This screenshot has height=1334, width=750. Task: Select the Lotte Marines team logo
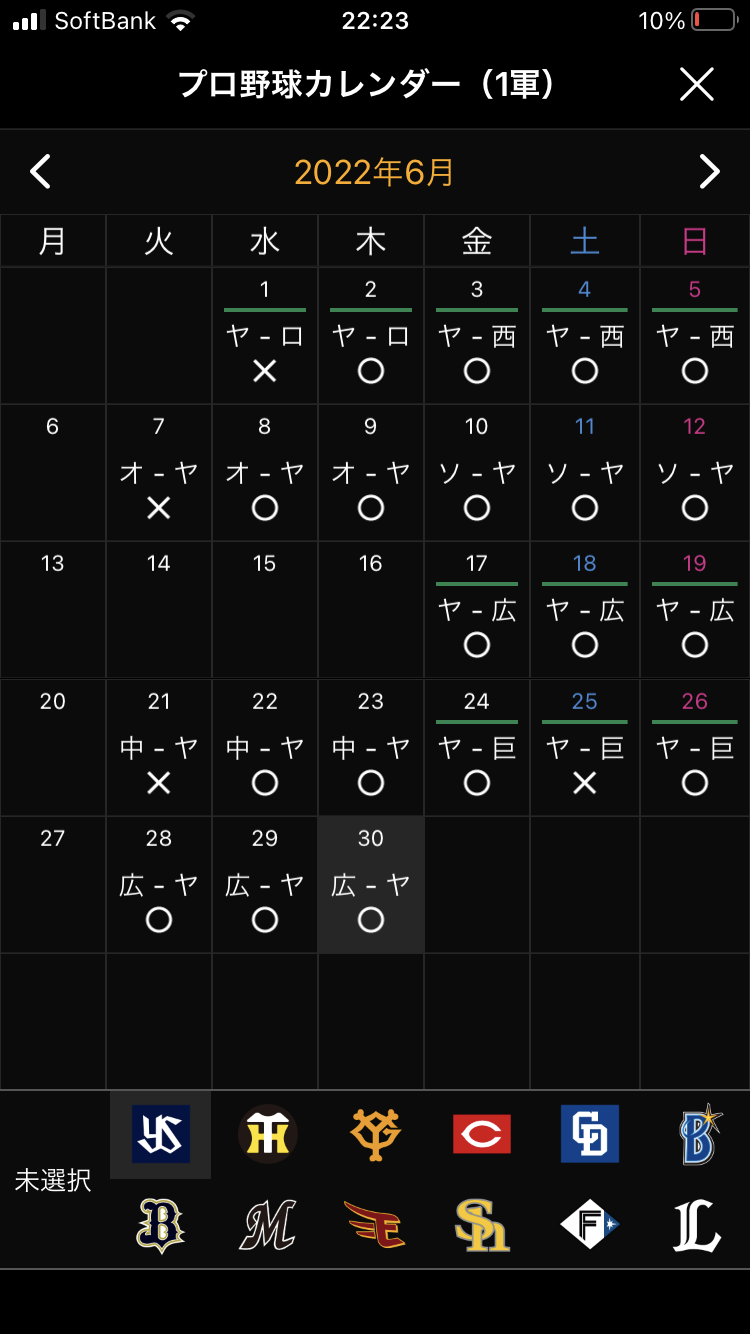[x=267, y=1224]
